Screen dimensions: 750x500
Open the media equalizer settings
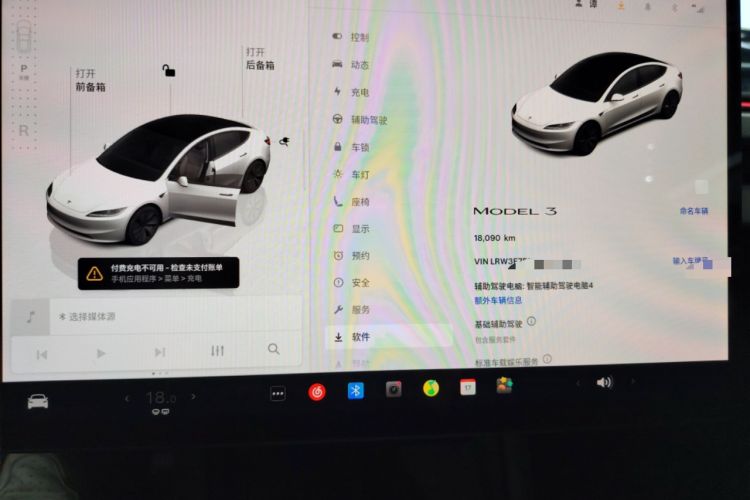coord(218,351)
